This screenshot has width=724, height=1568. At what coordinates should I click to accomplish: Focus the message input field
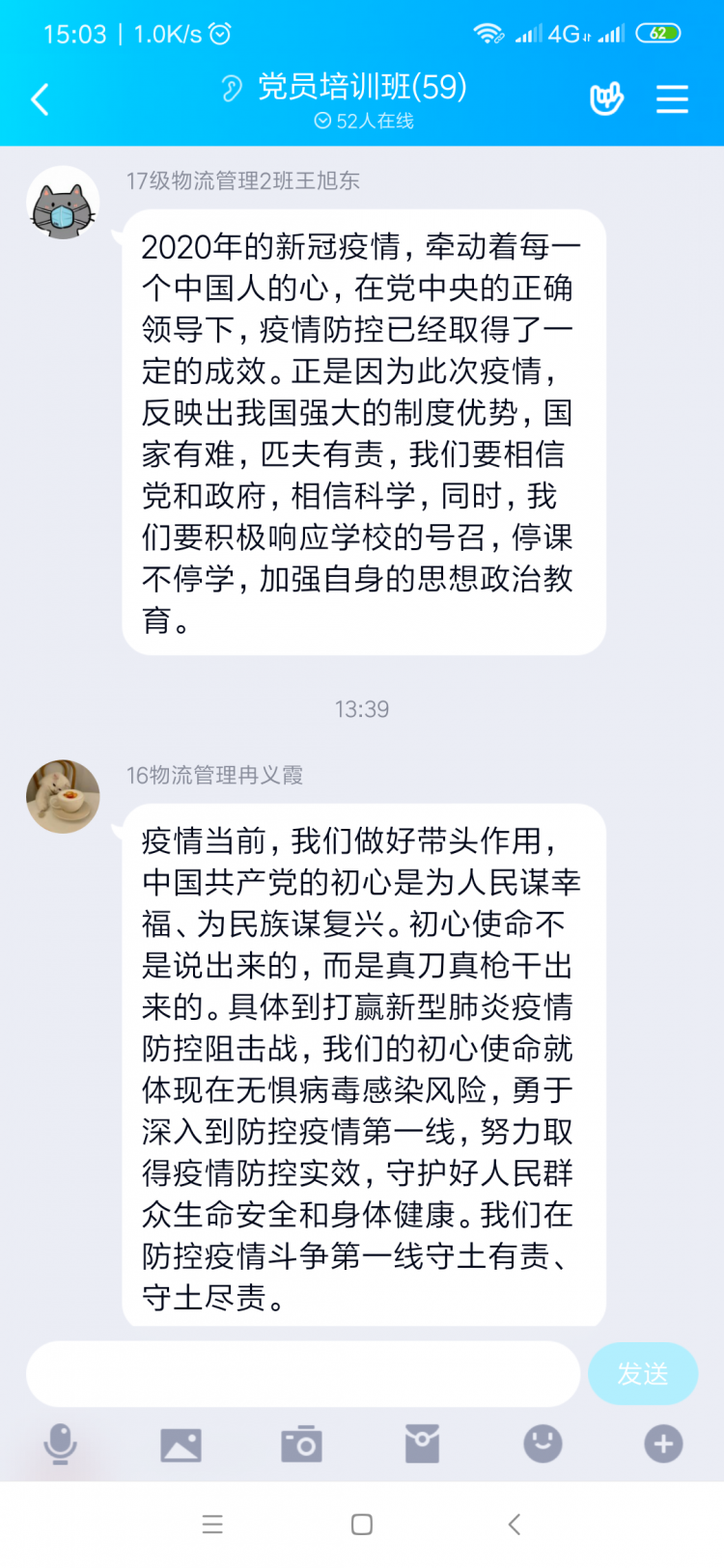[302, 1373]
